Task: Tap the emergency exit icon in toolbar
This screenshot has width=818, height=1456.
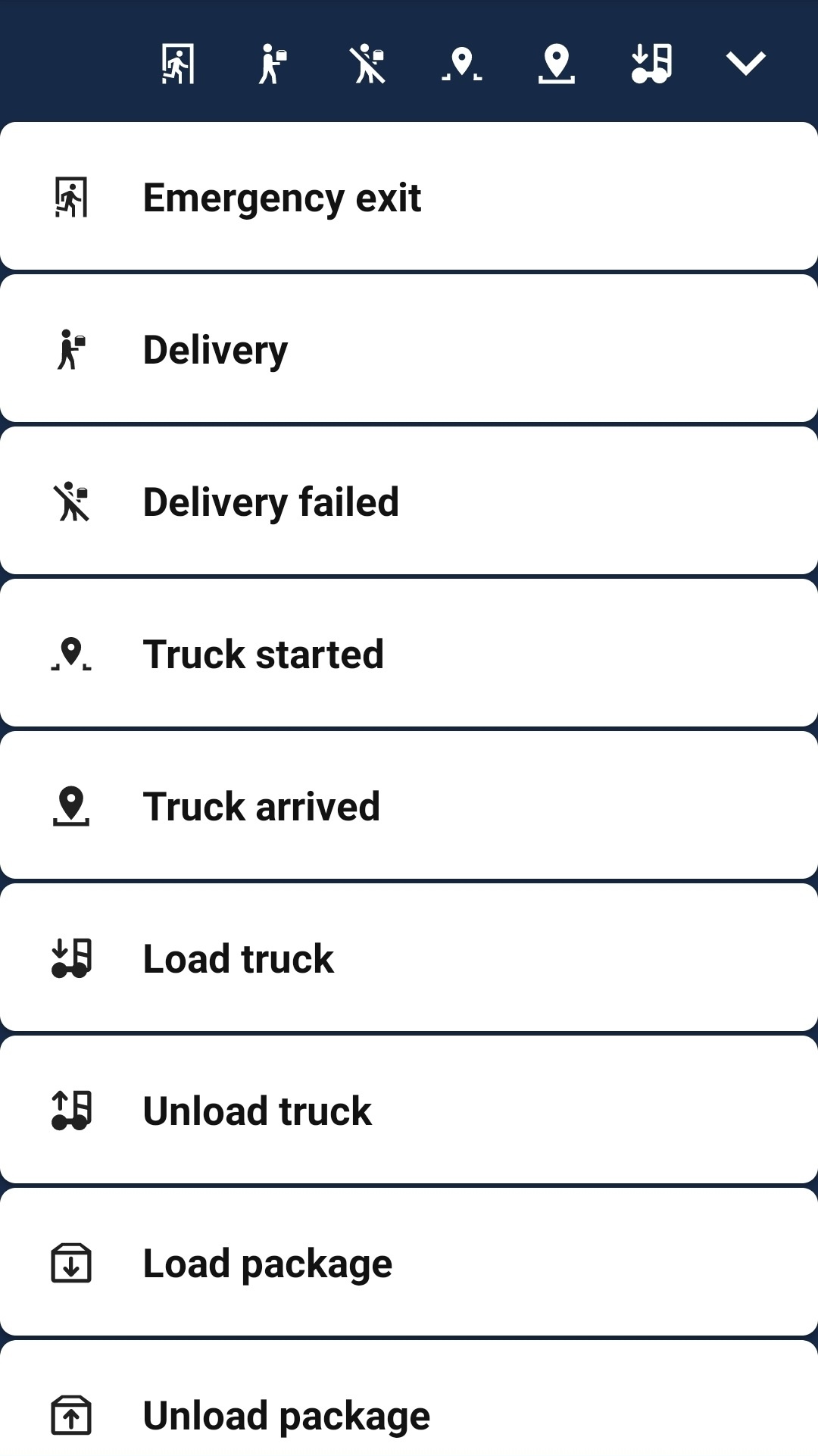Action: click(x=178, y=64)
